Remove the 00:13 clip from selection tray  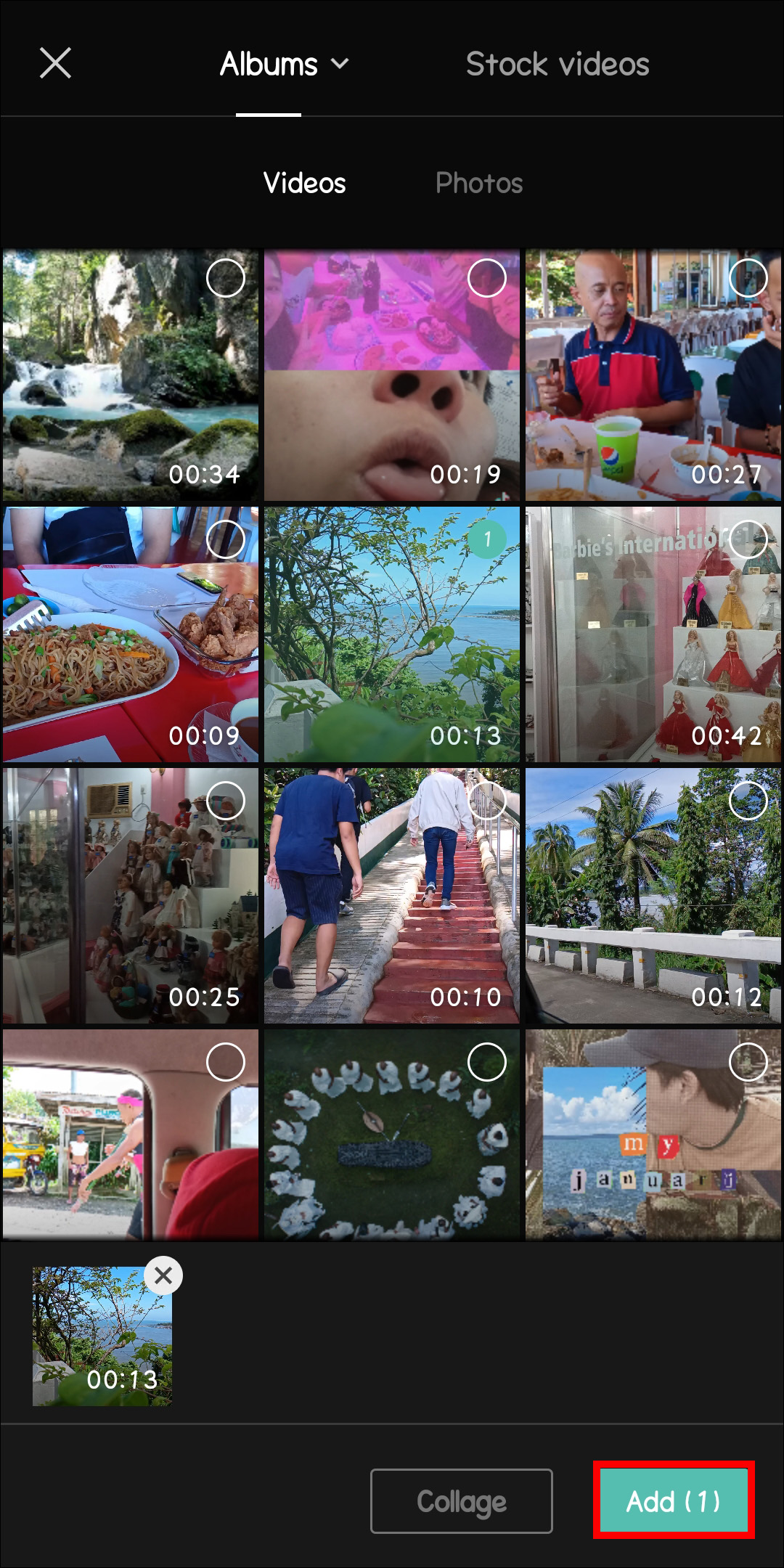163,1275
